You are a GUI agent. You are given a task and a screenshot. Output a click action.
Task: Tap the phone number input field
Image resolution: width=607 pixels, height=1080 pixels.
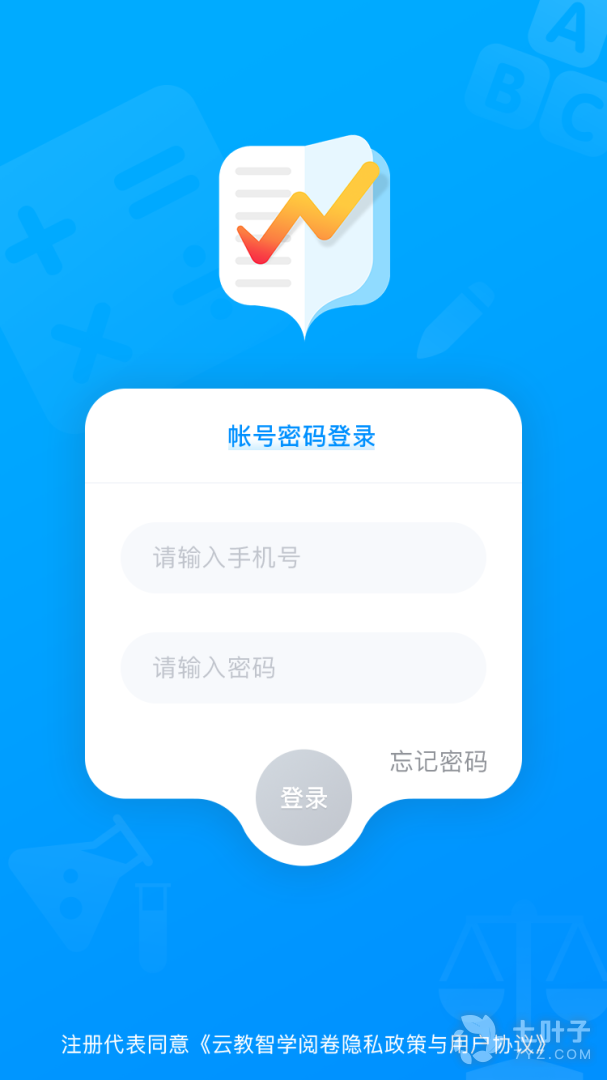coord(303,558)
